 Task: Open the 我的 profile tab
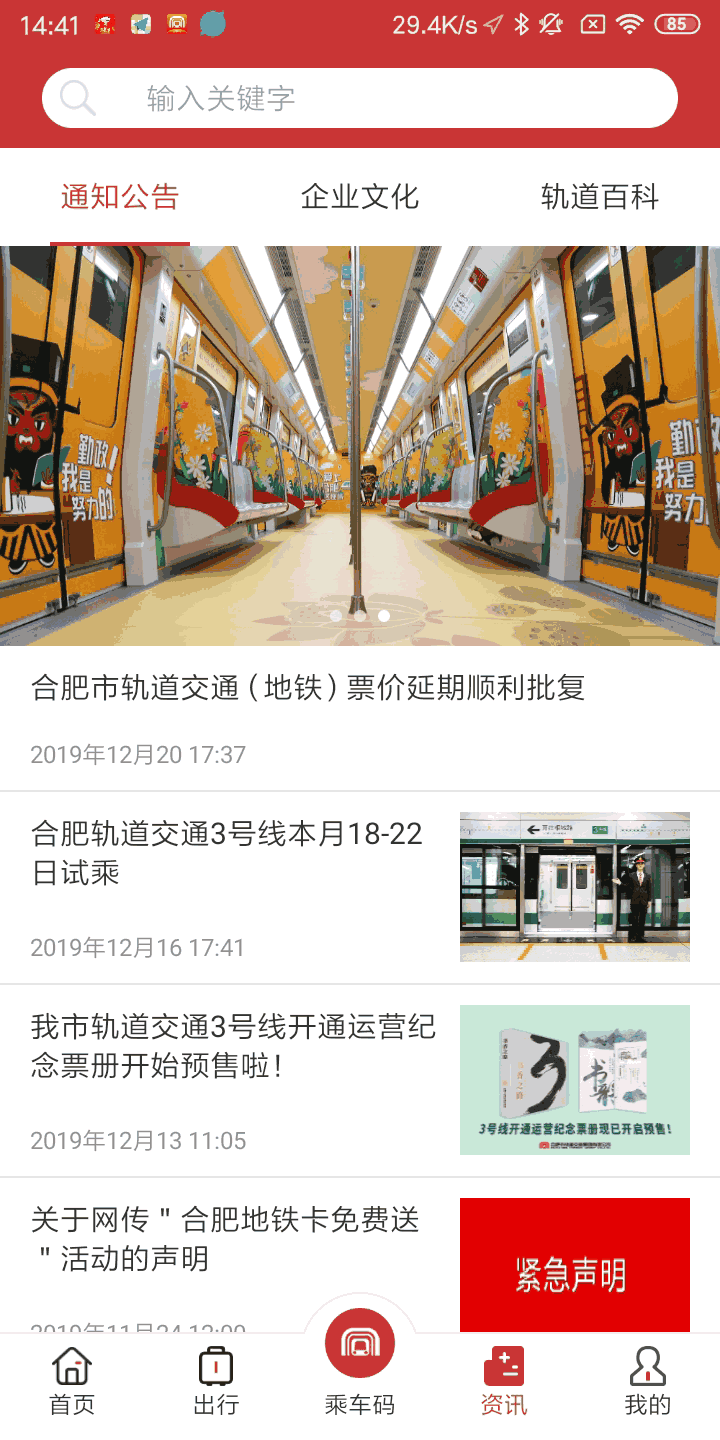[x=648, y=1382]
